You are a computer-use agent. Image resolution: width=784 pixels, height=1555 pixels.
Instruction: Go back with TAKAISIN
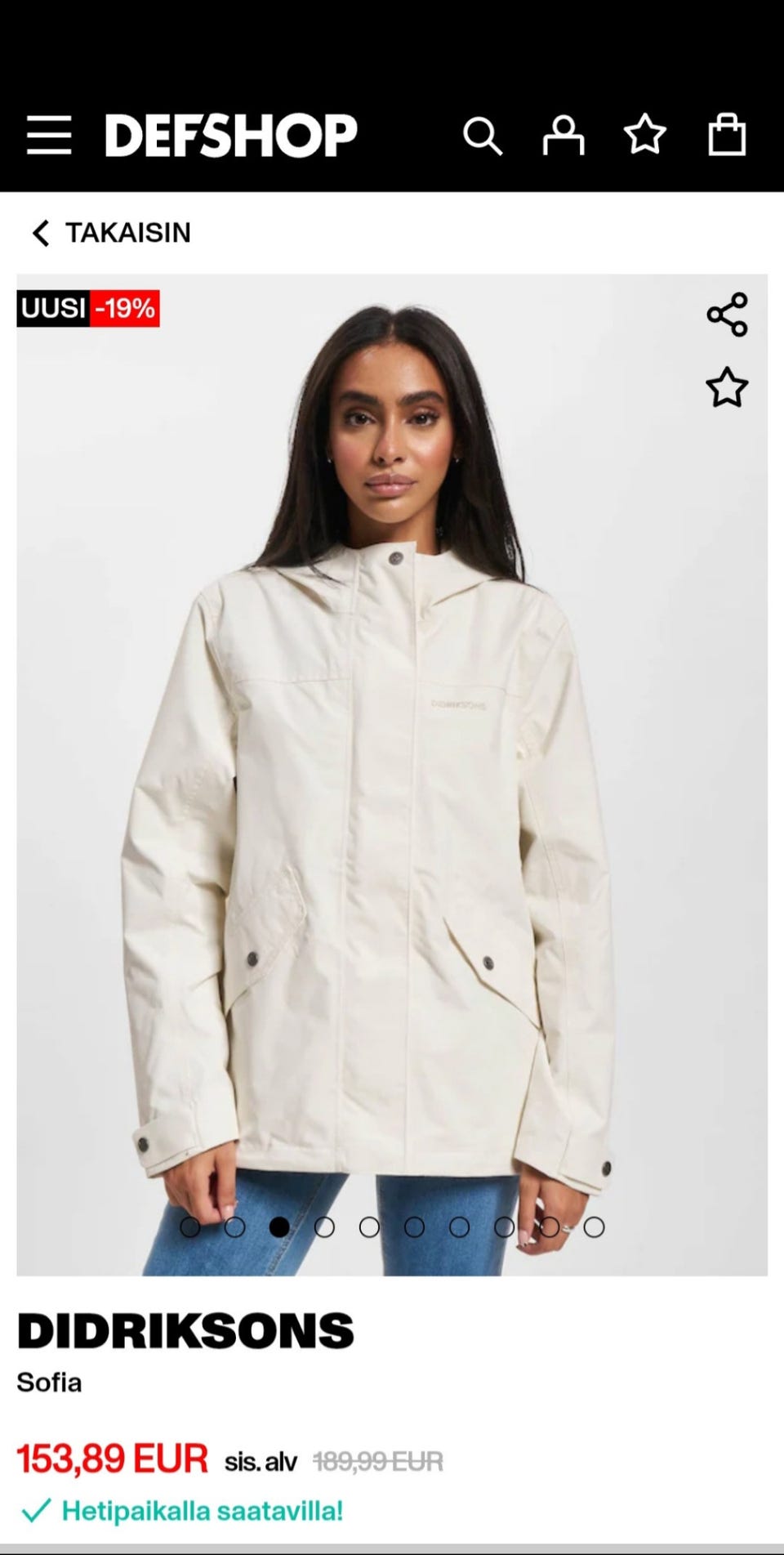click(111, 233)
